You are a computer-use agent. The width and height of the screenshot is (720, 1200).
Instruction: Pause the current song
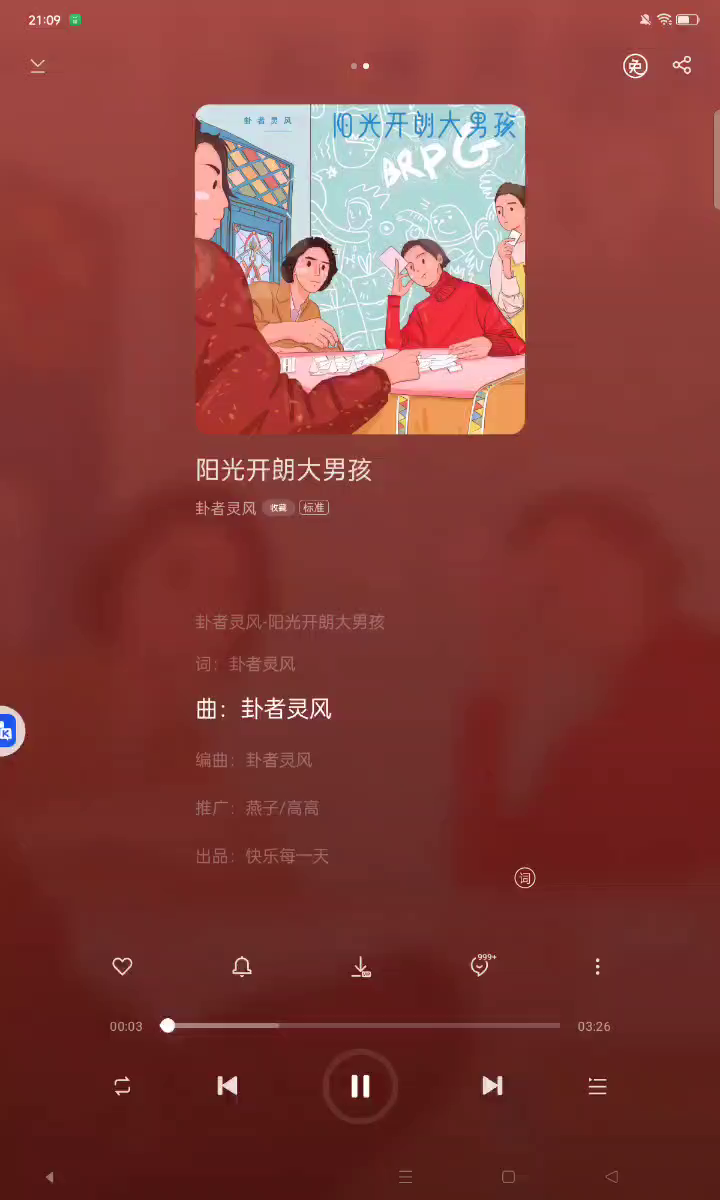point(360,1086)
